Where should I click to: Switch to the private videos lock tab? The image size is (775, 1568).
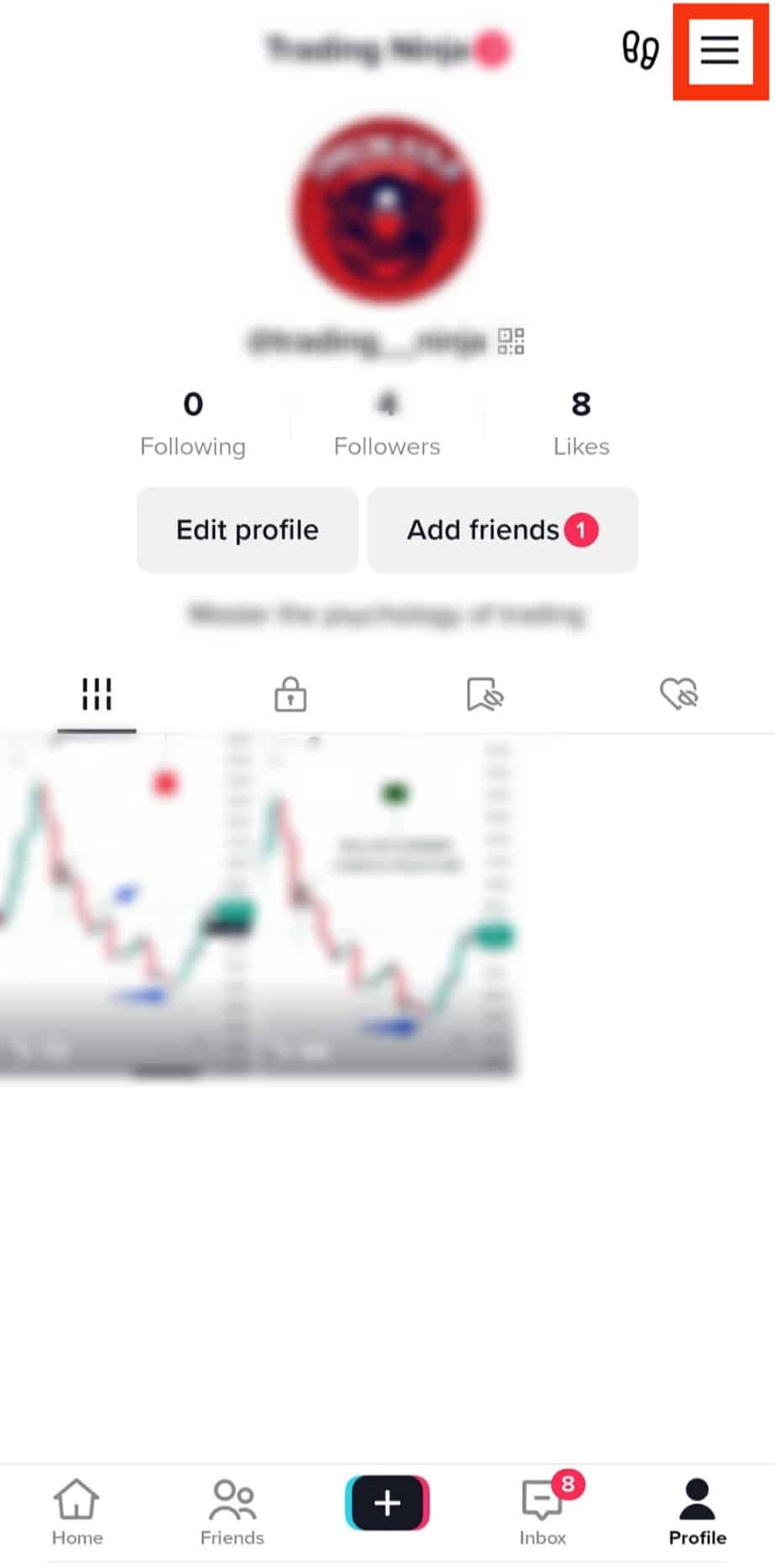coord(290,695)
